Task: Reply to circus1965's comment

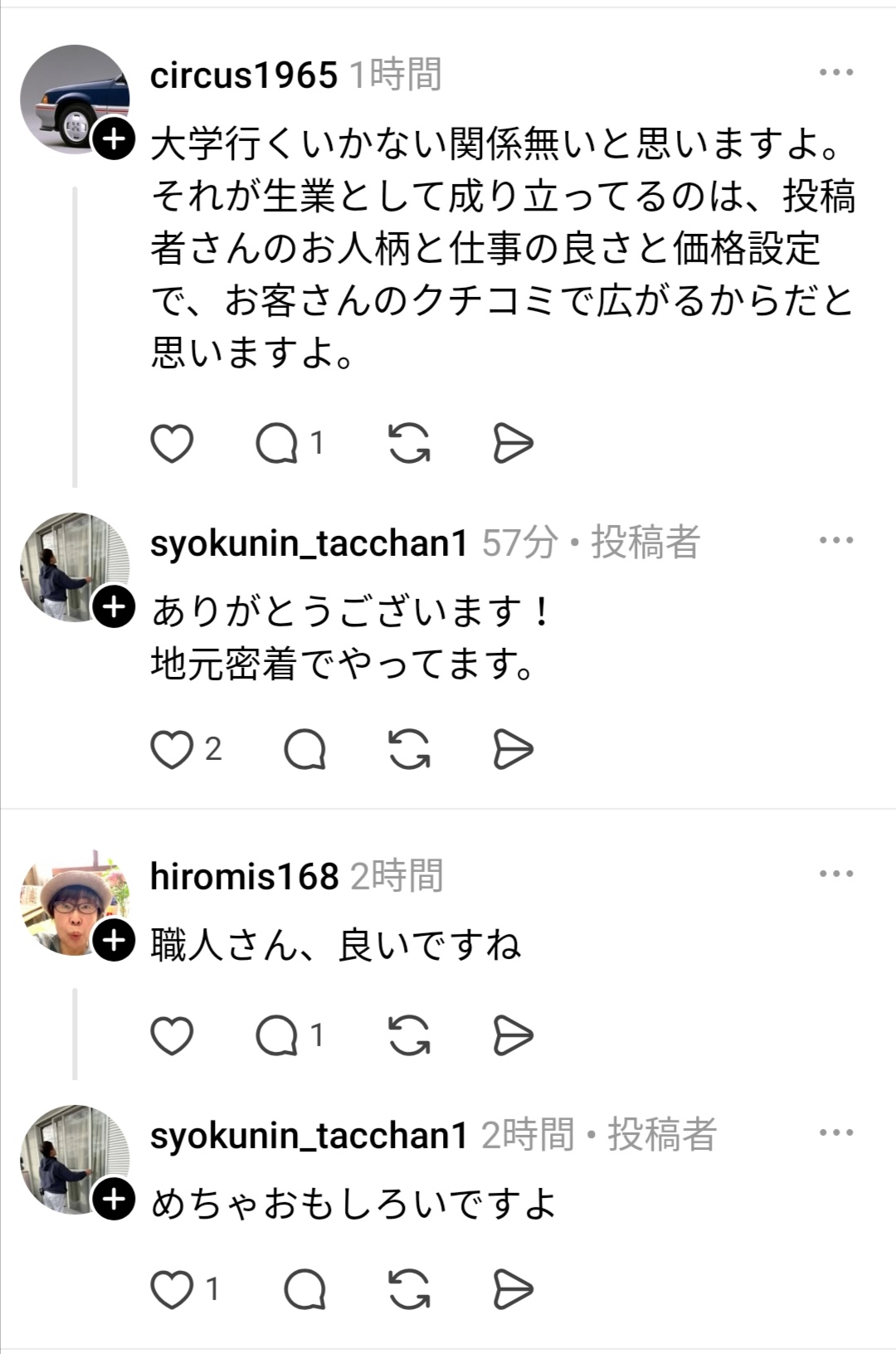Action: click(x=277, y=443)
